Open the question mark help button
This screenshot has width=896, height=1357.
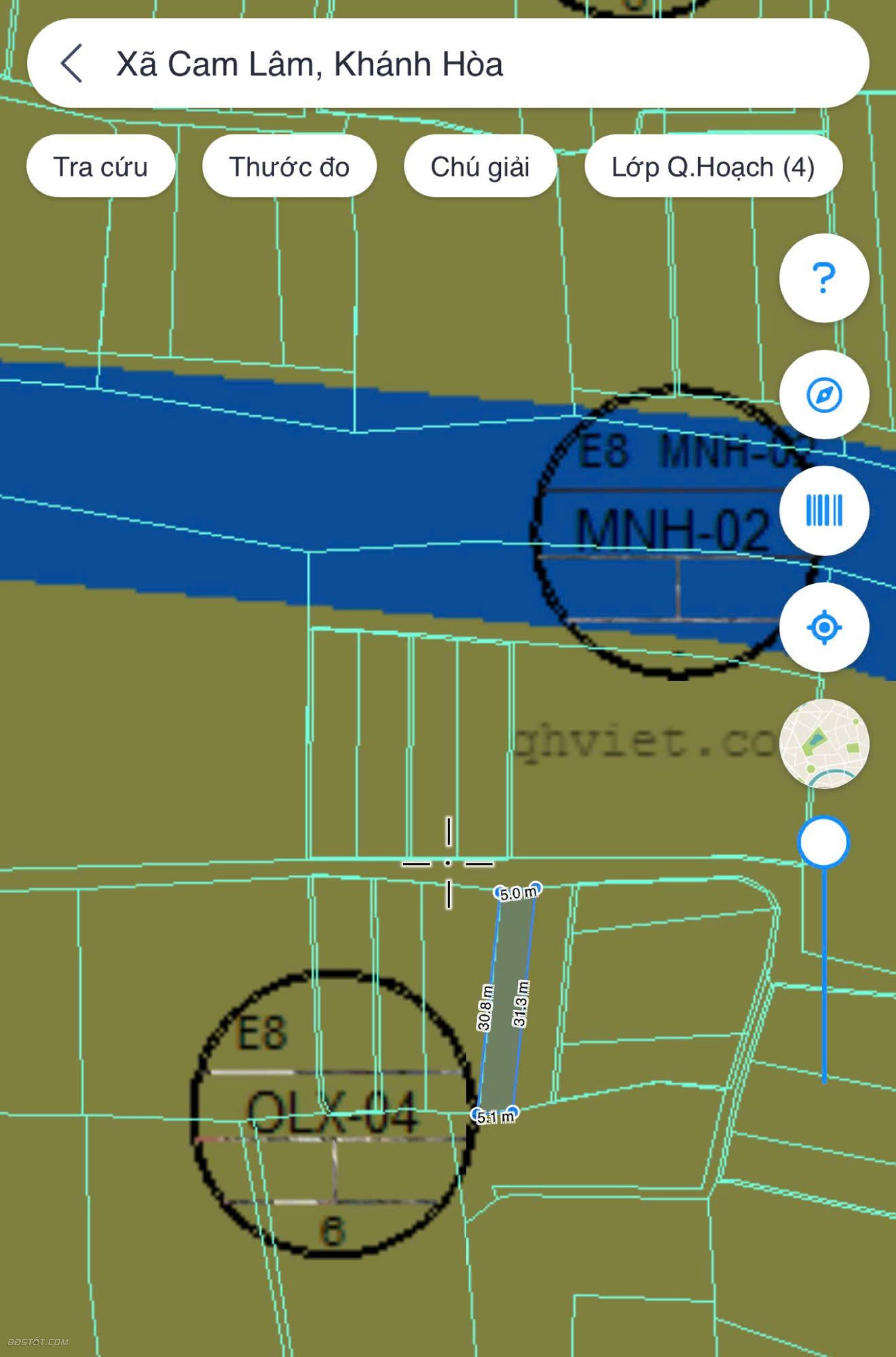(823, 278)
